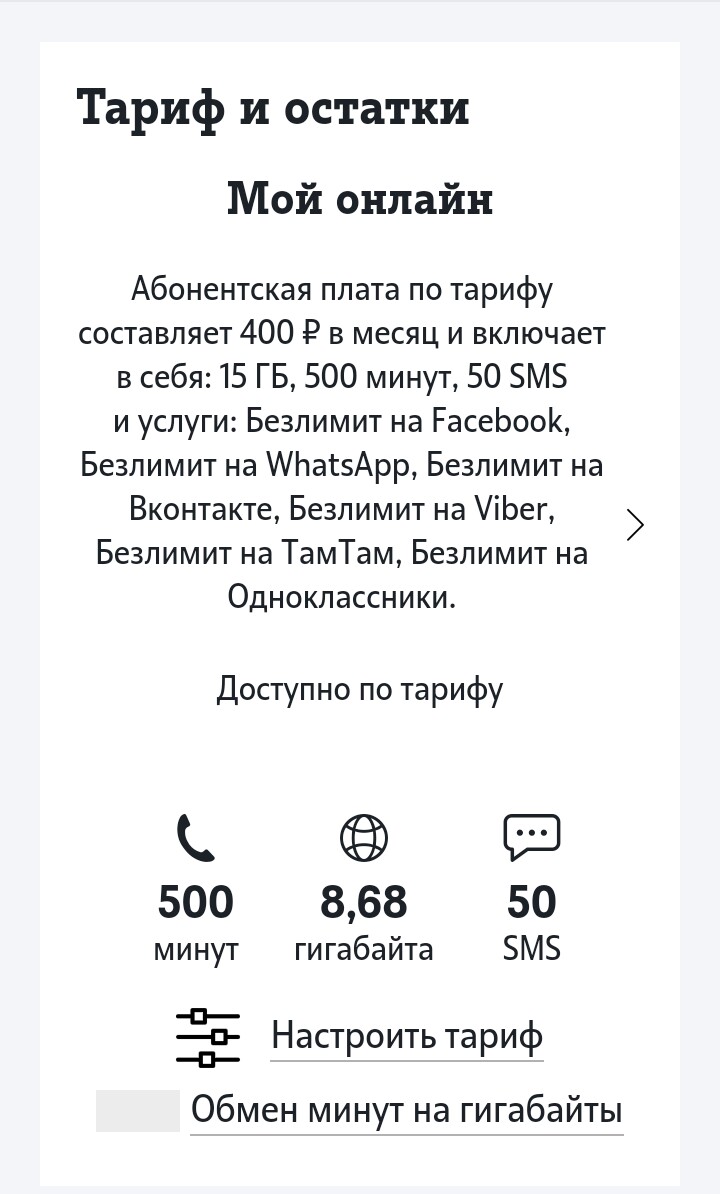Open tariff details via the right chevron
Image resolution: width=720 pixels, height=1194 pixels.
point(635,525)
